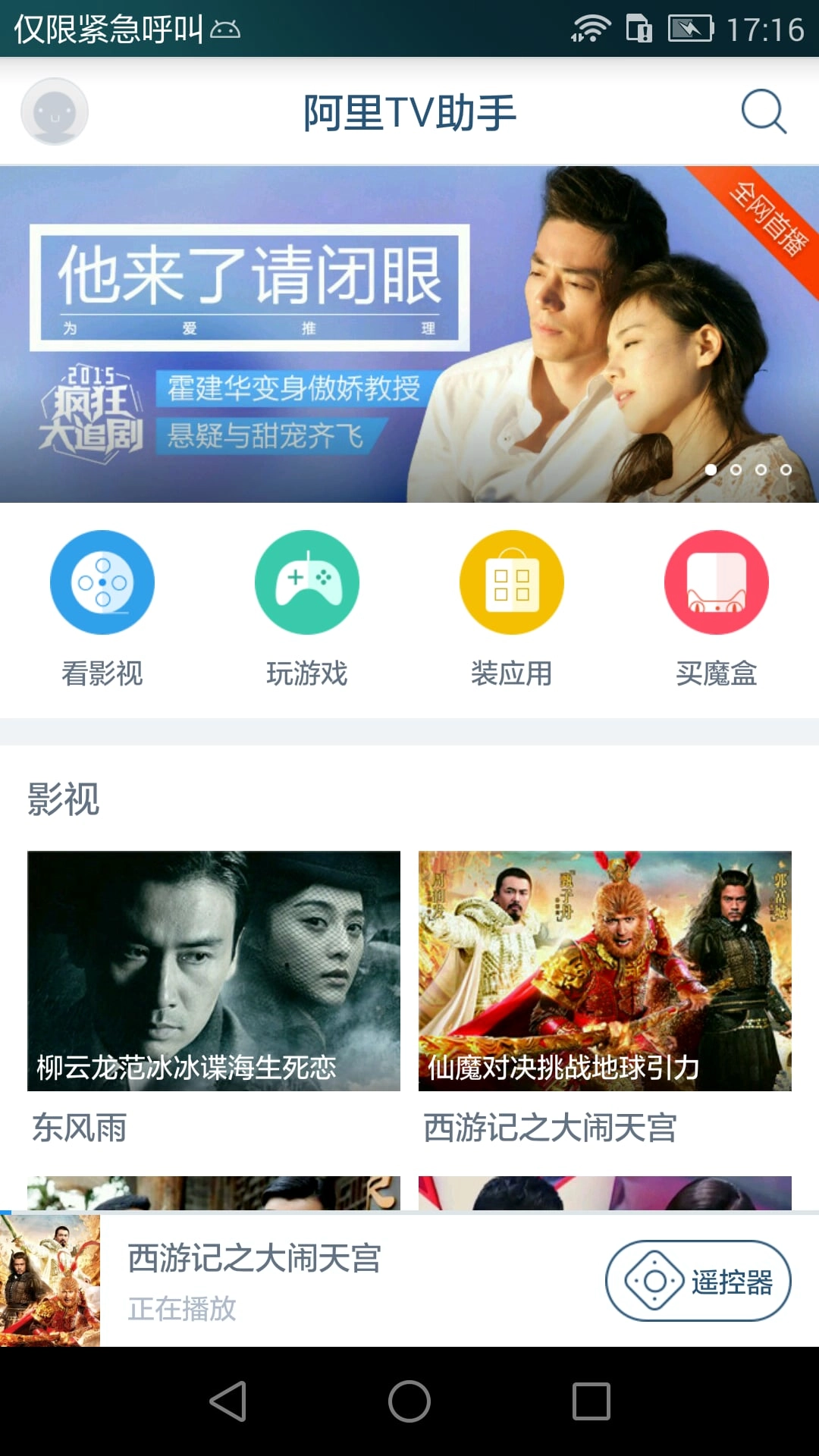Tap the fourth carousel page dot
Image resolution: width=819 pixels, height=1456 pixels.
point(786,470)
